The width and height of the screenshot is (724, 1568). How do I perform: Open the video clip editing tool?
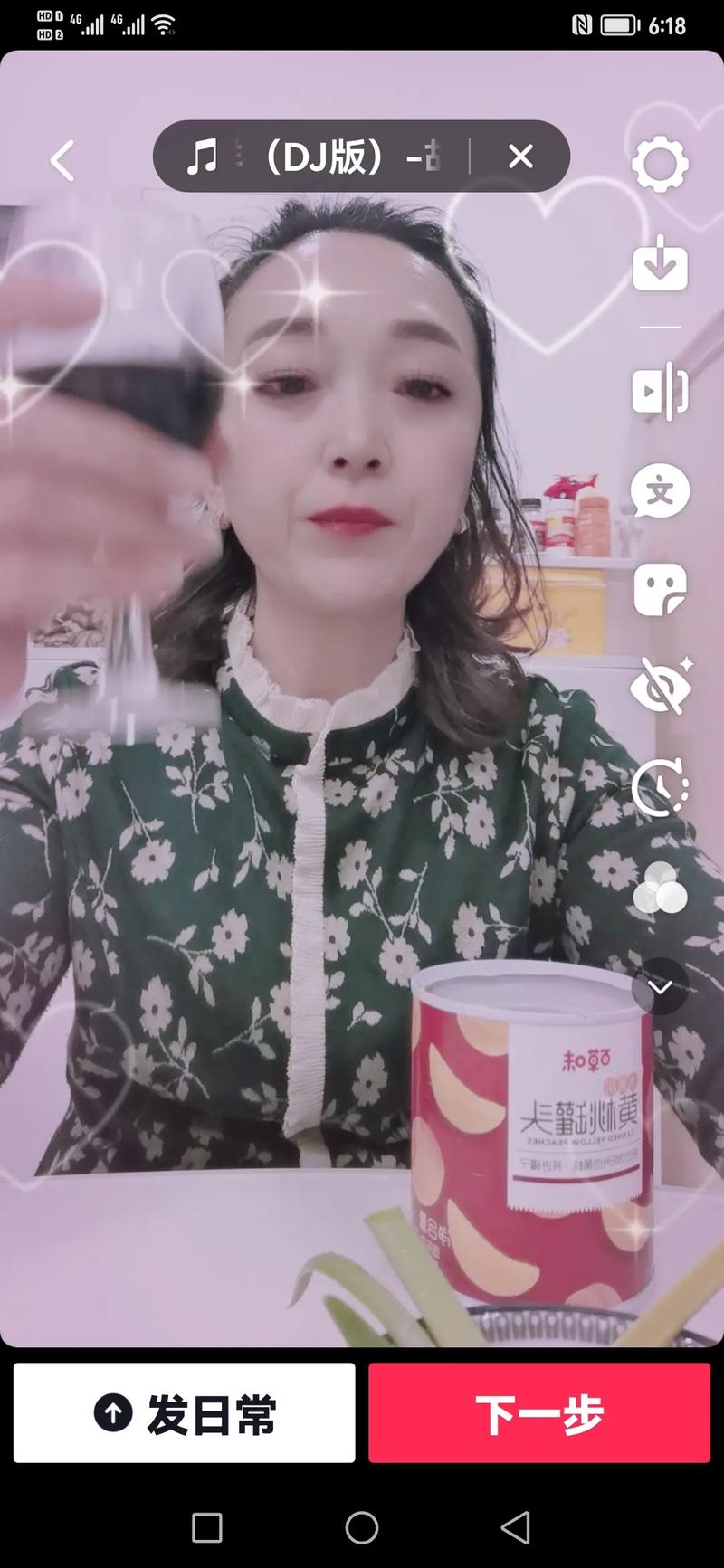click(x=660, y=391)
